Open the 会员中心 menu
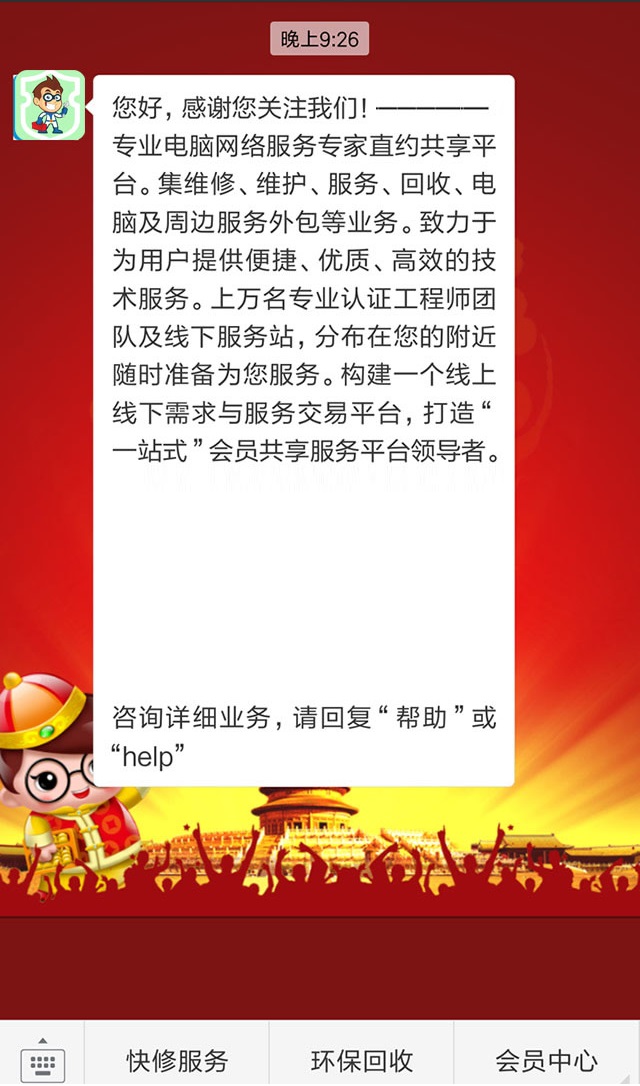 click(x=546, y=1060)
